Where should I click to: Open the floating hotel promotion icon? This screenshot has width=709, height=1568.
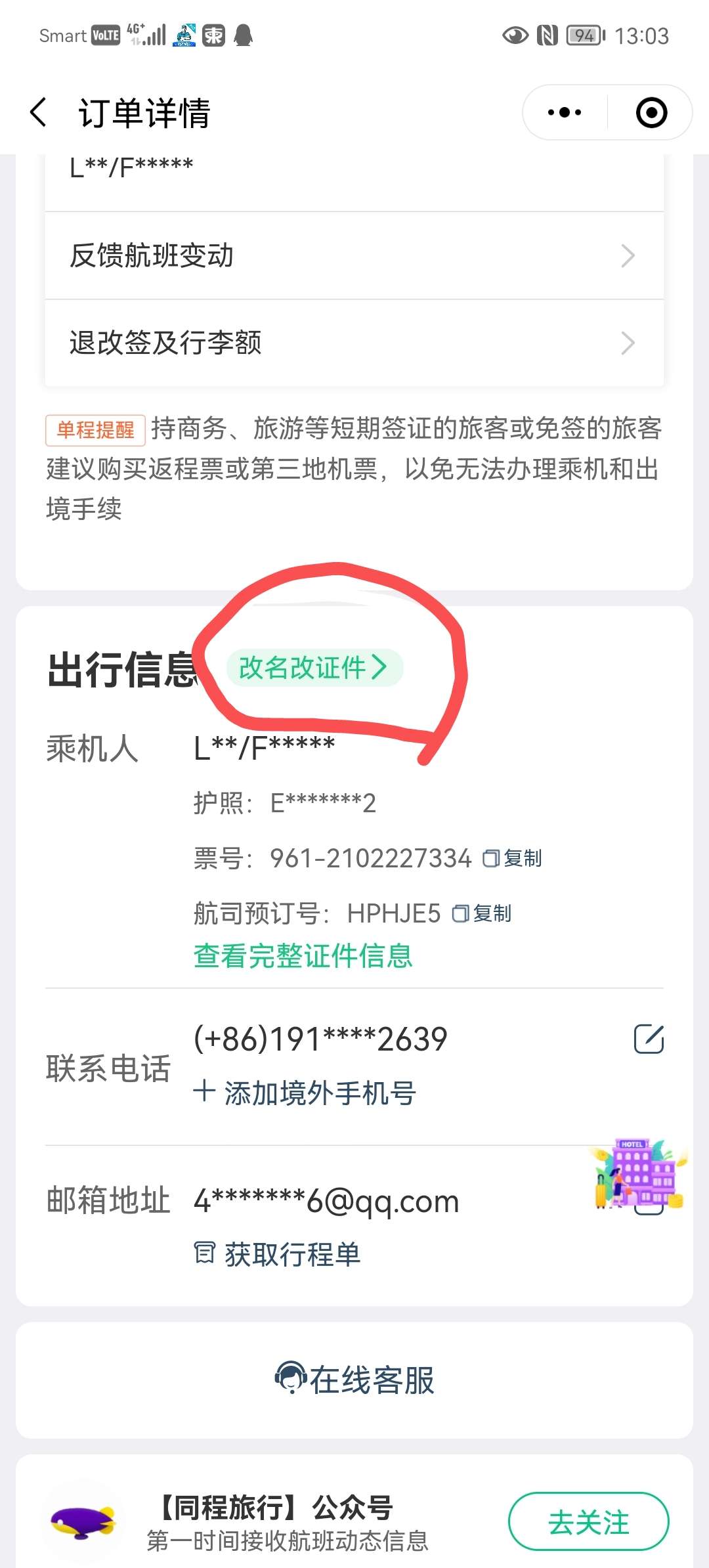click(639, 1173)
